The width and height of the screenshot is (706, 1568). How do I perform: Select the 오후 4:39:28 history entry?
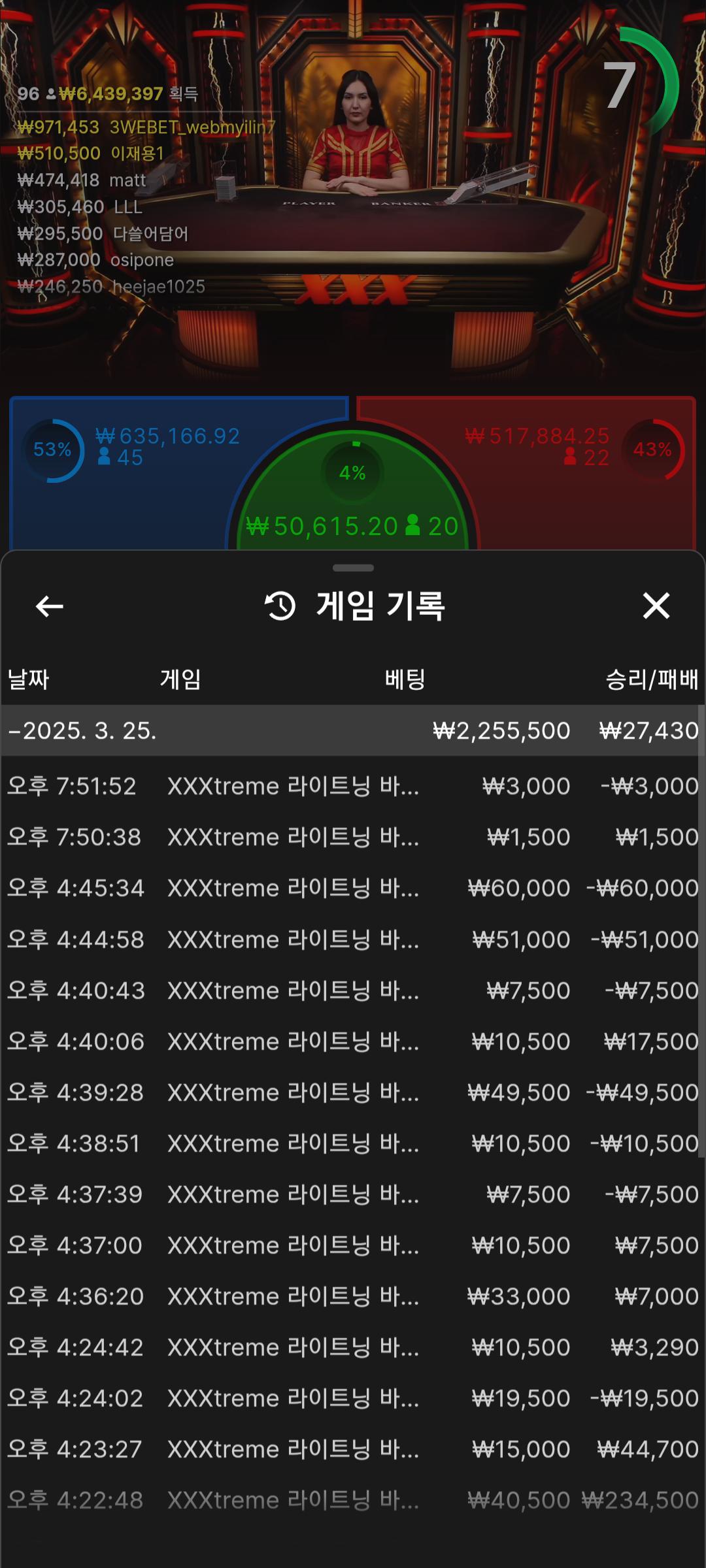click(x=353, y=1092)
